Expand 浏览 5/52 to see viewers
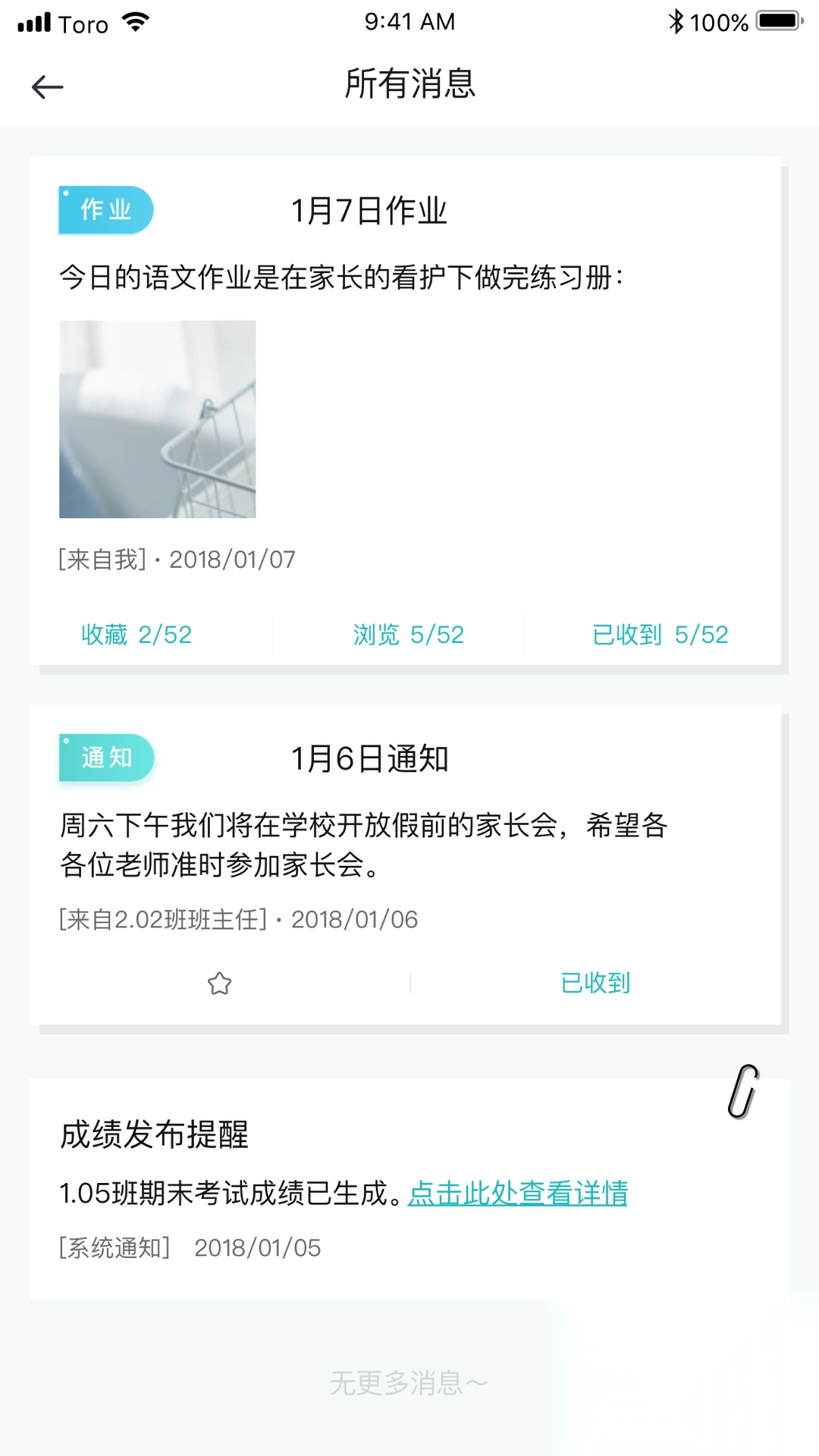 (409, 634)
